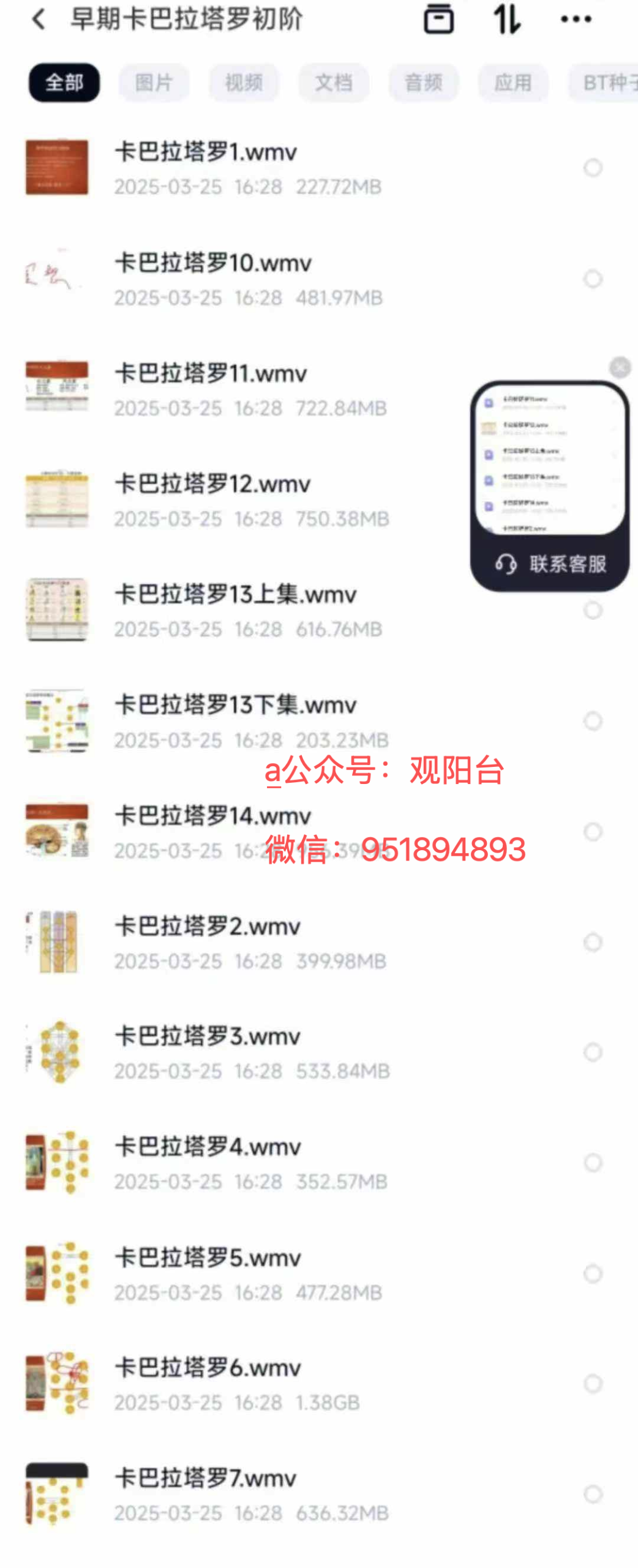Select 卡巴拉塔罗7.wmv with its circle
The height and width of the screenshot is (1568, 638).
(592, 1494)
